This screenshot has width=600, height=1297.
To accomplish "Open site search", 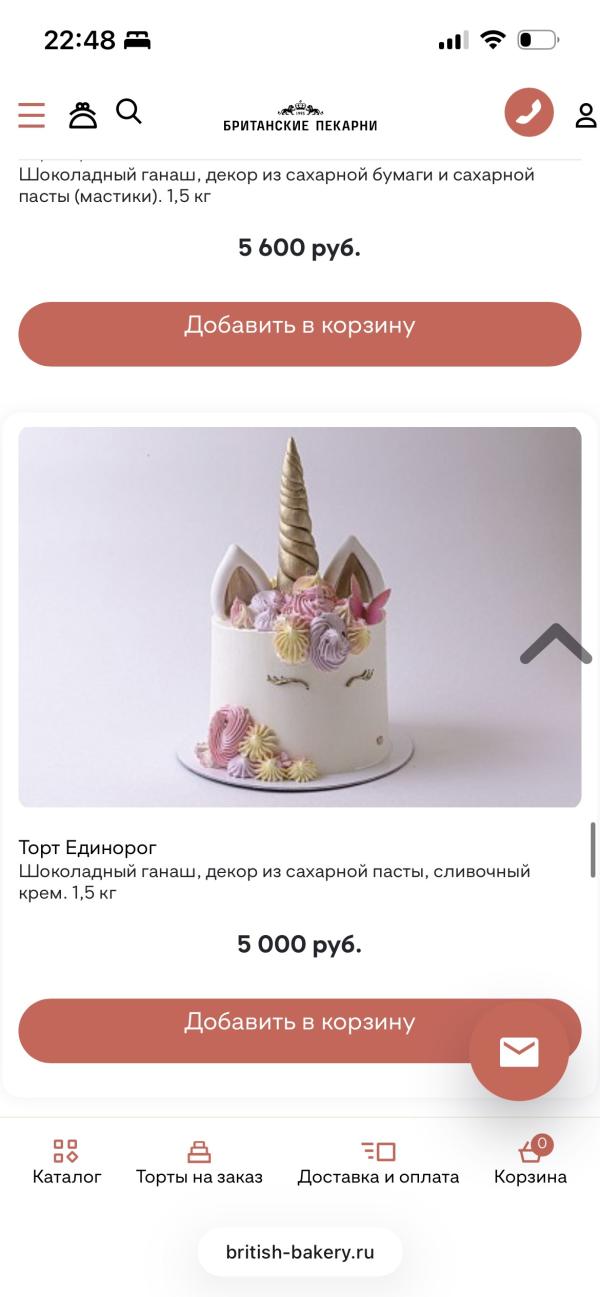I will (x=129, y=111).
